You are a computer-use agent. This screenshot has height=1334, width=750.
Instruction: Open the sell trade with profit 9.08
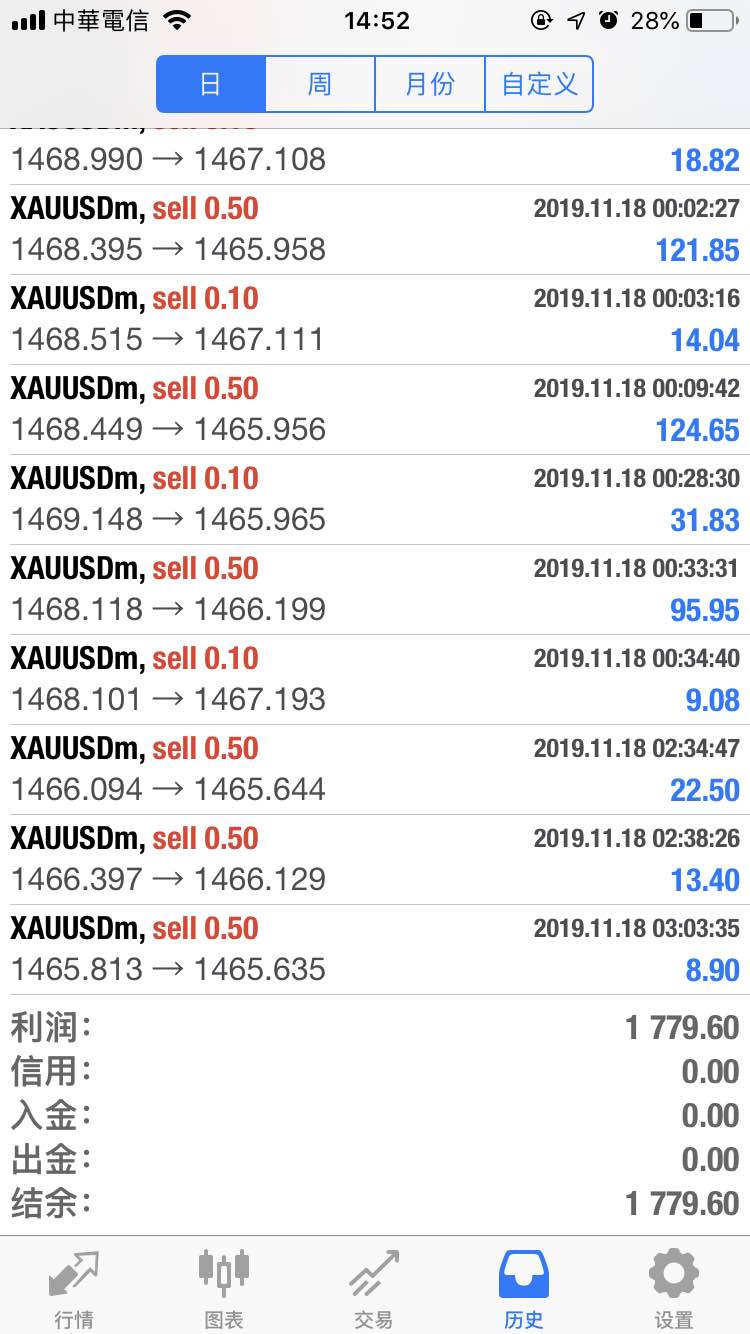click(375, 680)
